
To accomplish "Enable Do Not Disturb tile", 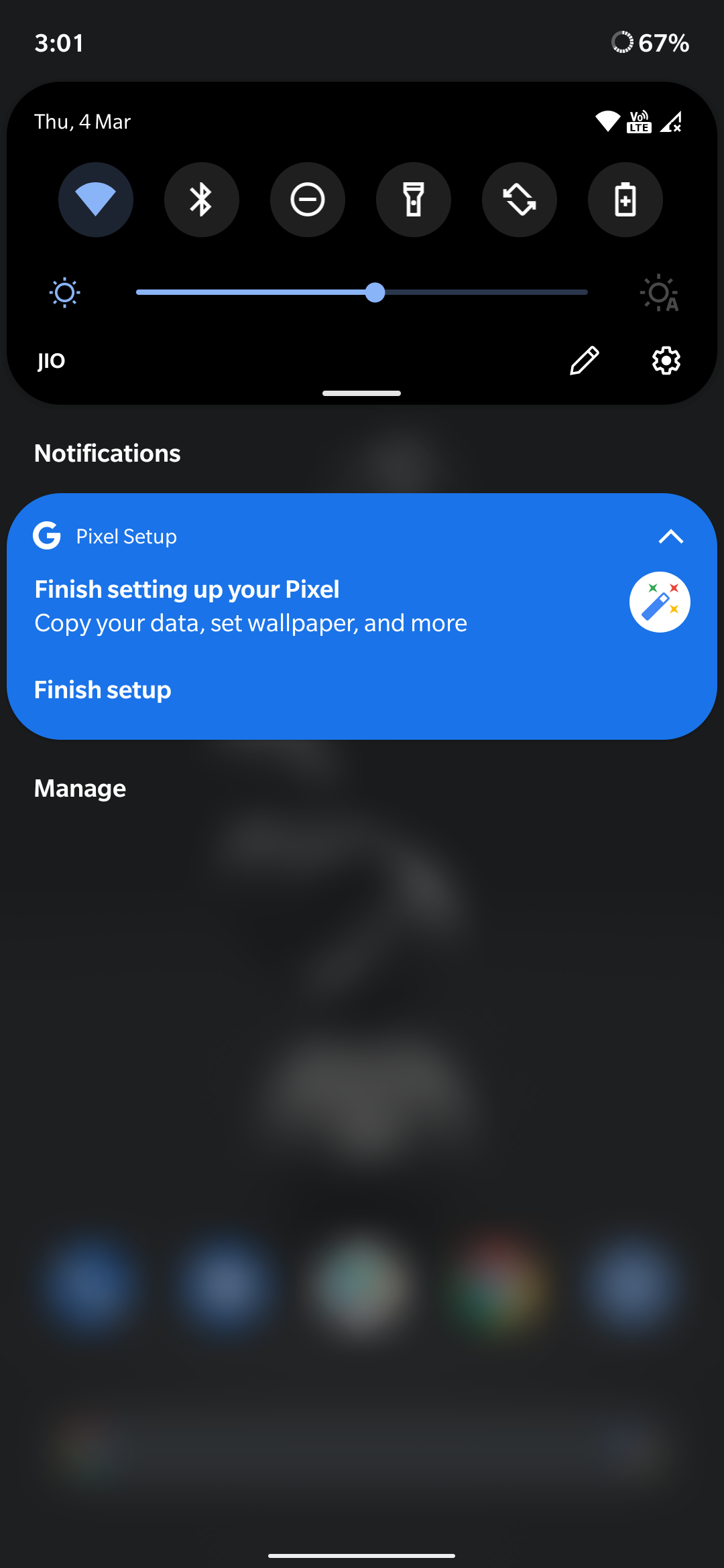I will click(308, 200).
